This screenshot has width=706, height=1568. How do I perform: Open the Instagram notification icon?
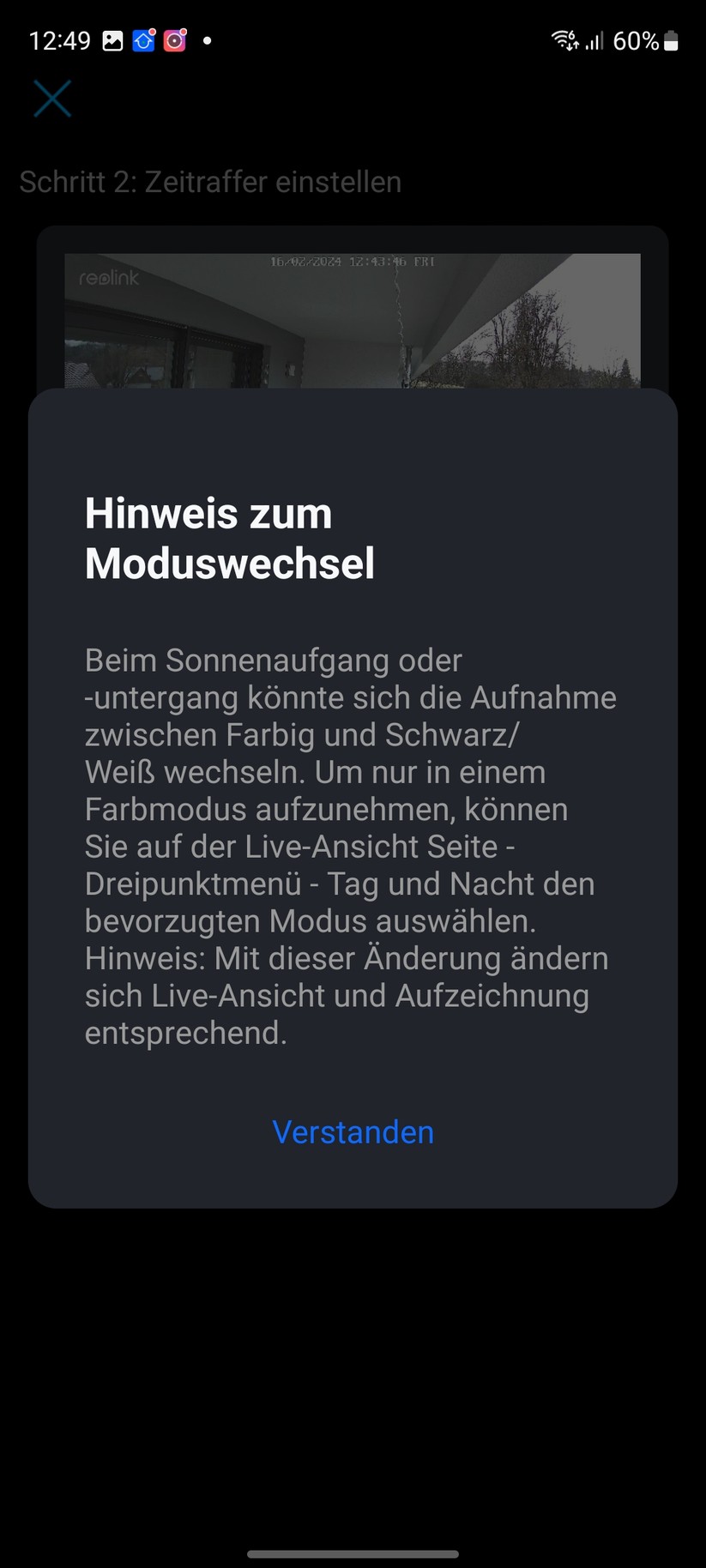[x=173, y=40]
